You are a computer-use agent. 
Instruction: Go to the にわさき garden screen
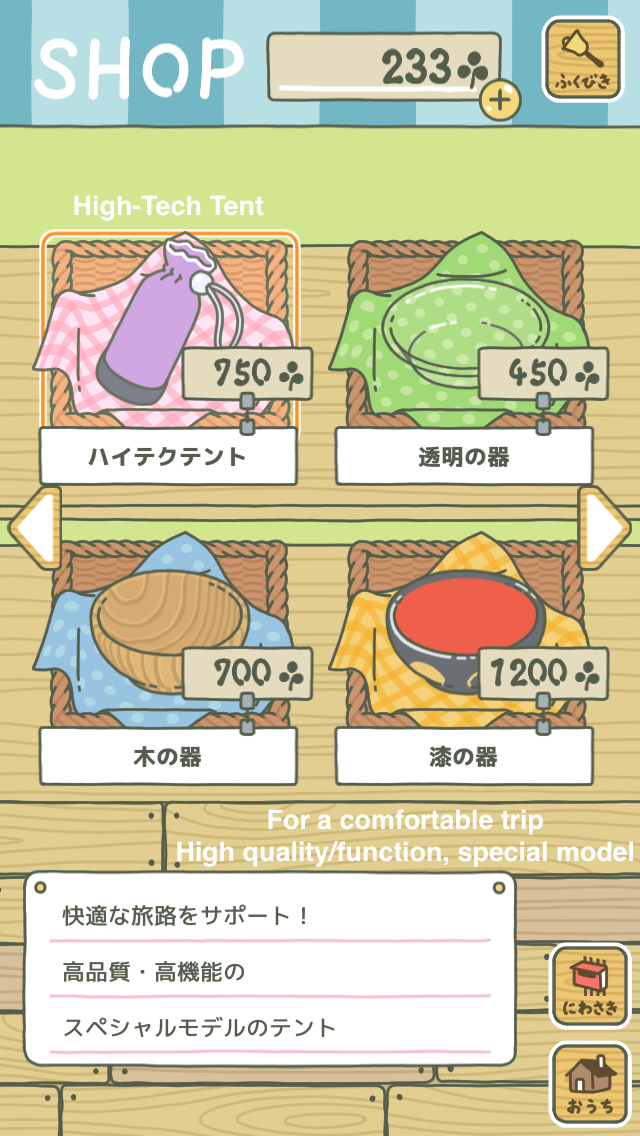[x=590, y=986]
